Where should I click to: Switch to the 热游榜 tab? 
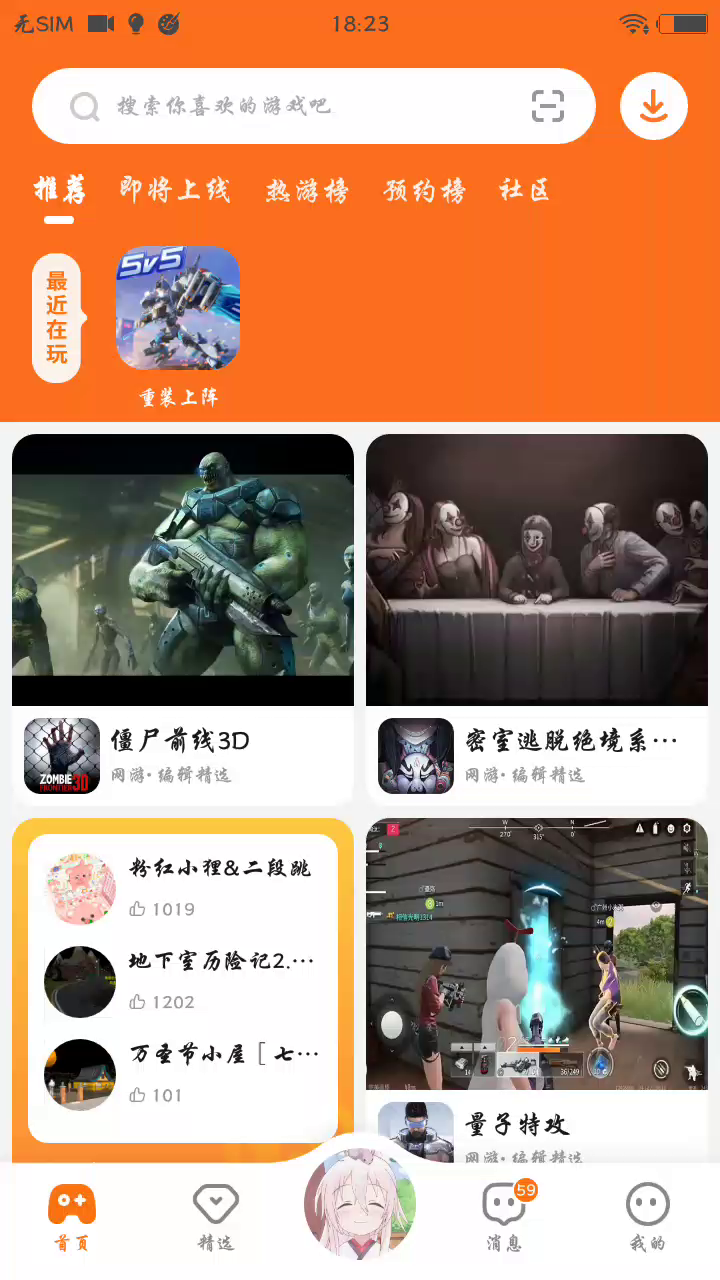pos(307,190)
